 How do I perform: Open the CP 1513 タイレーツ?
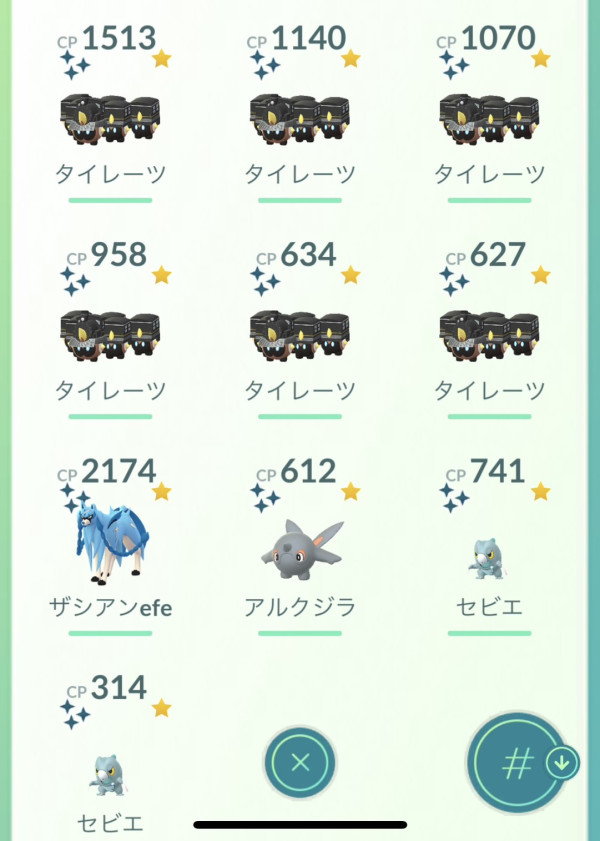point(110,121)
